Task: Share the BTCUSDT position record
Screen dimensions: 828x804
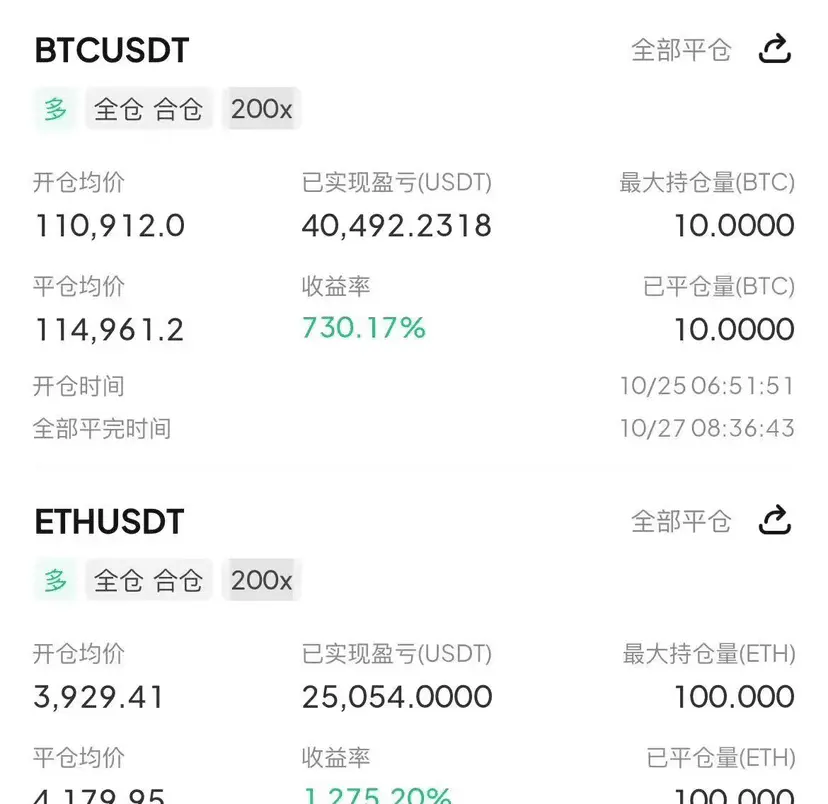Action: (x=775, y=48)
